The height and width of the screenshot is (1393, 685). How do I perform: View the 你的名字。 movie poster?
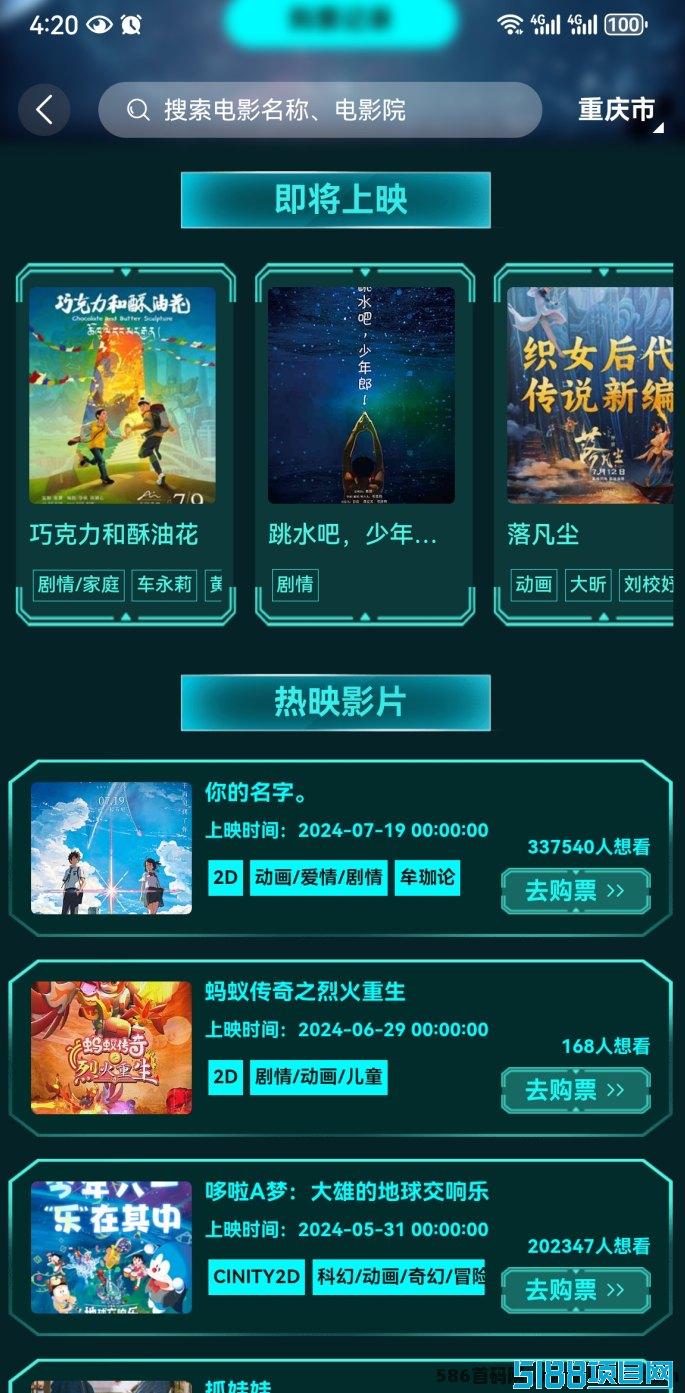click(x=111, y=848)
